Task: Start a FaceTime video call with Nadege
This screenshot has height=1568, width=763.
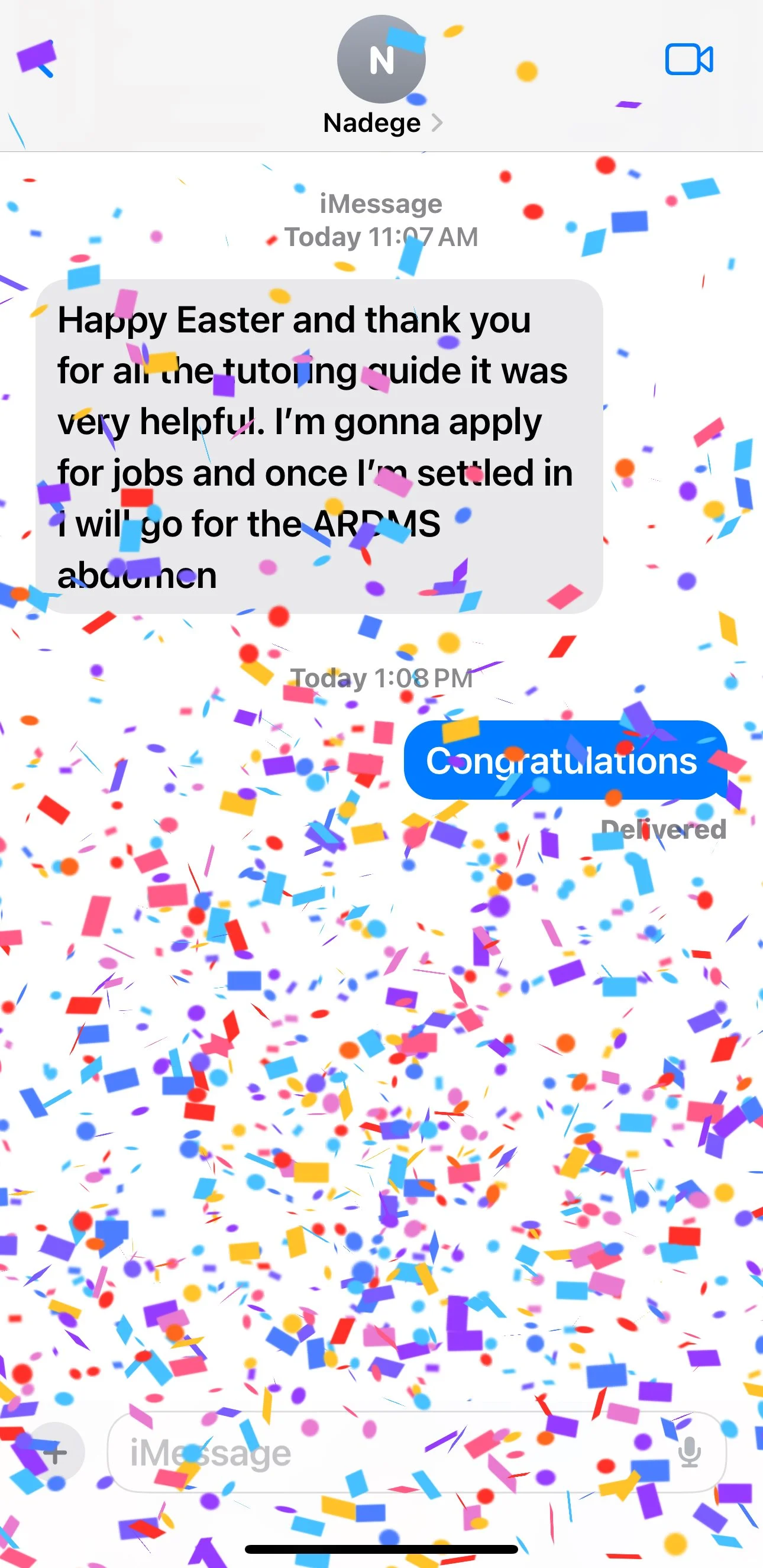Action: tap(688, 60)
